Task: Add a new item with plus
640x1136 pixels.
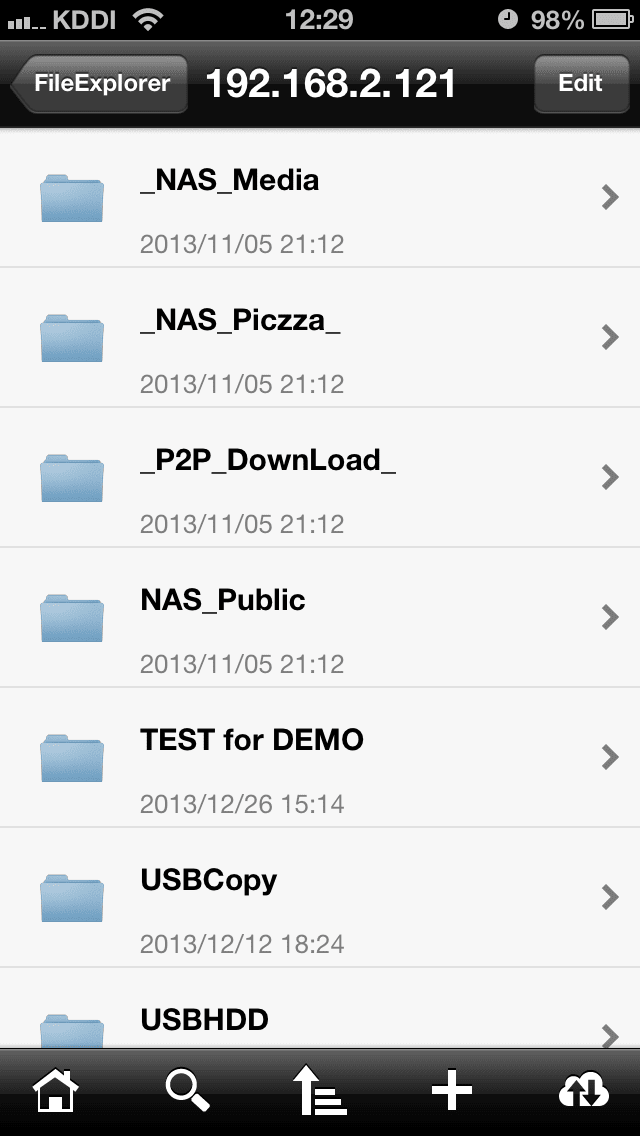Action: 452,1090
